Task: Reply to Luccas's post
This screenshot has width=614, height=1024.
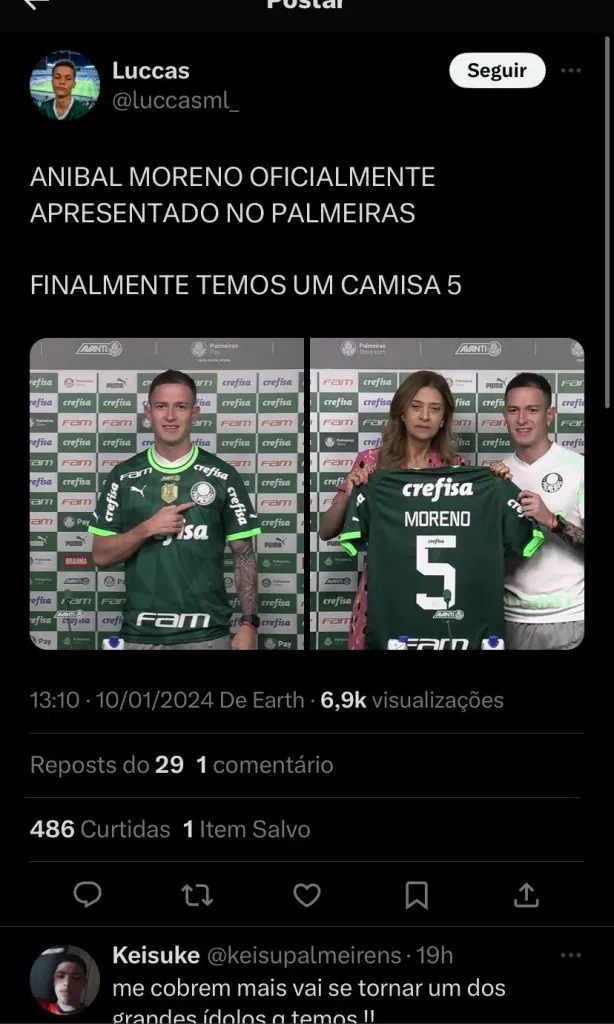Action: click(x=88, y=893)
